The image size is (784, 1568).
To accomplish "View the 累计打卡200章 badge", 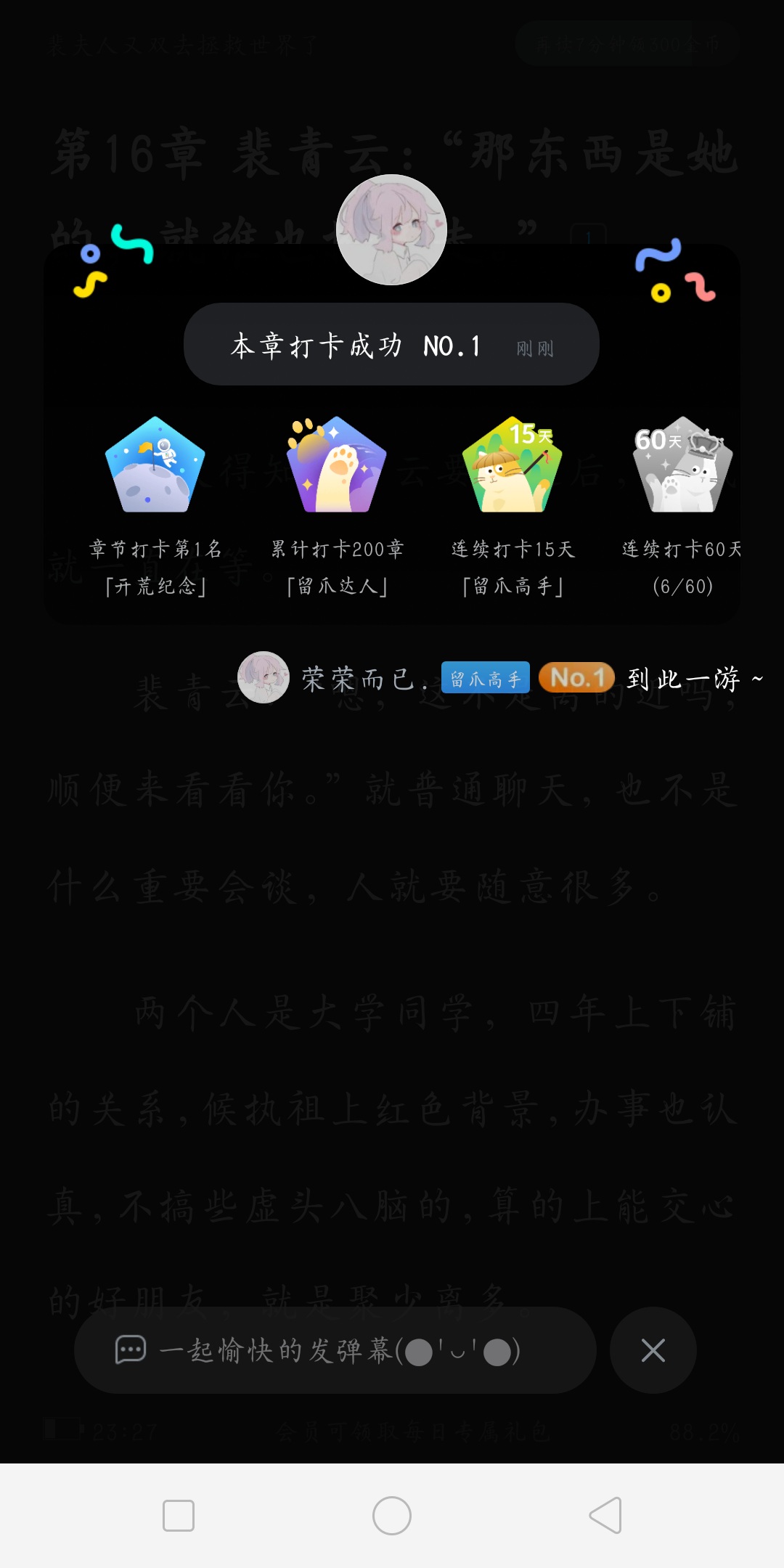I will pyautogui.click(x=337, y=507).
